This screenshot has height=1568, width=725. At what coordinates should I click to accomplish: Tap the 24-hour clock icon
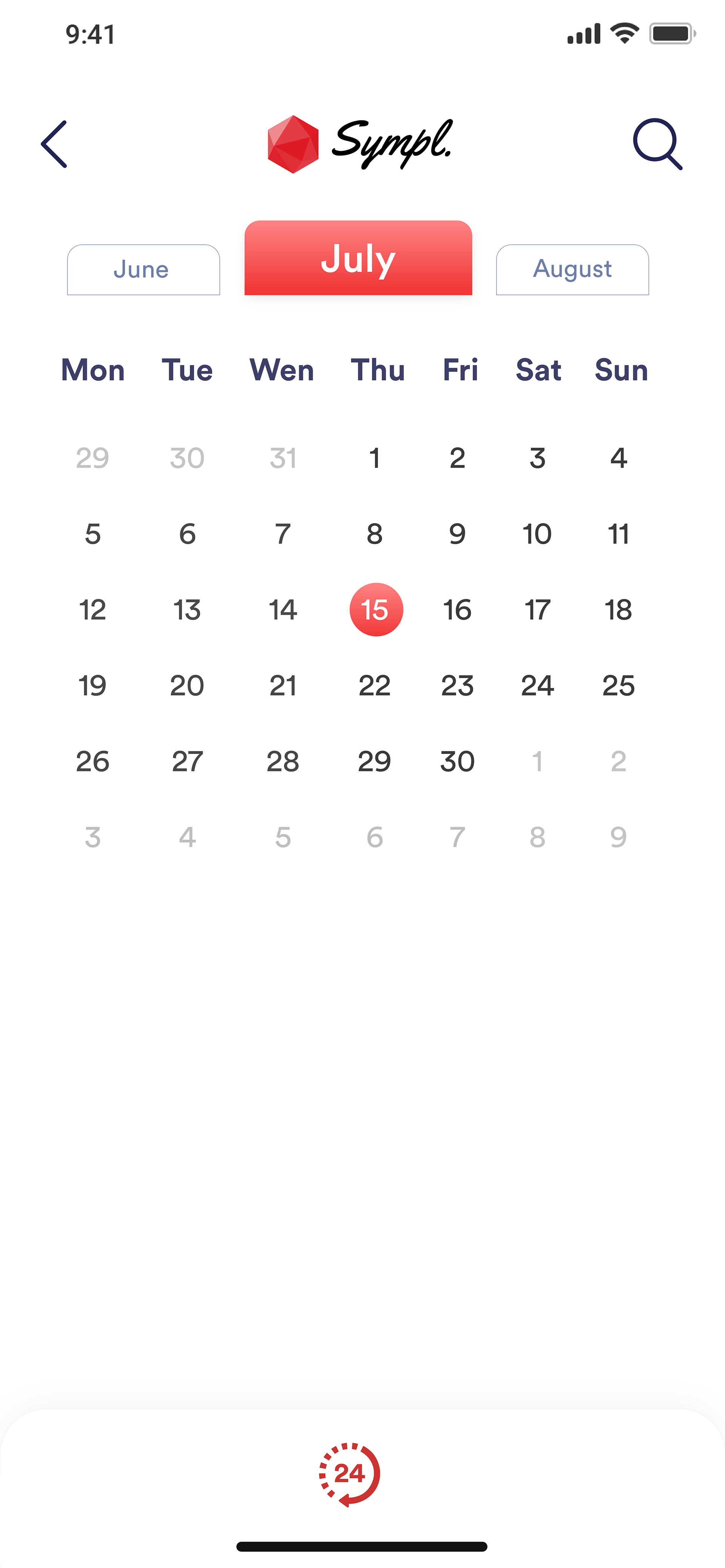coord(350,1474)
